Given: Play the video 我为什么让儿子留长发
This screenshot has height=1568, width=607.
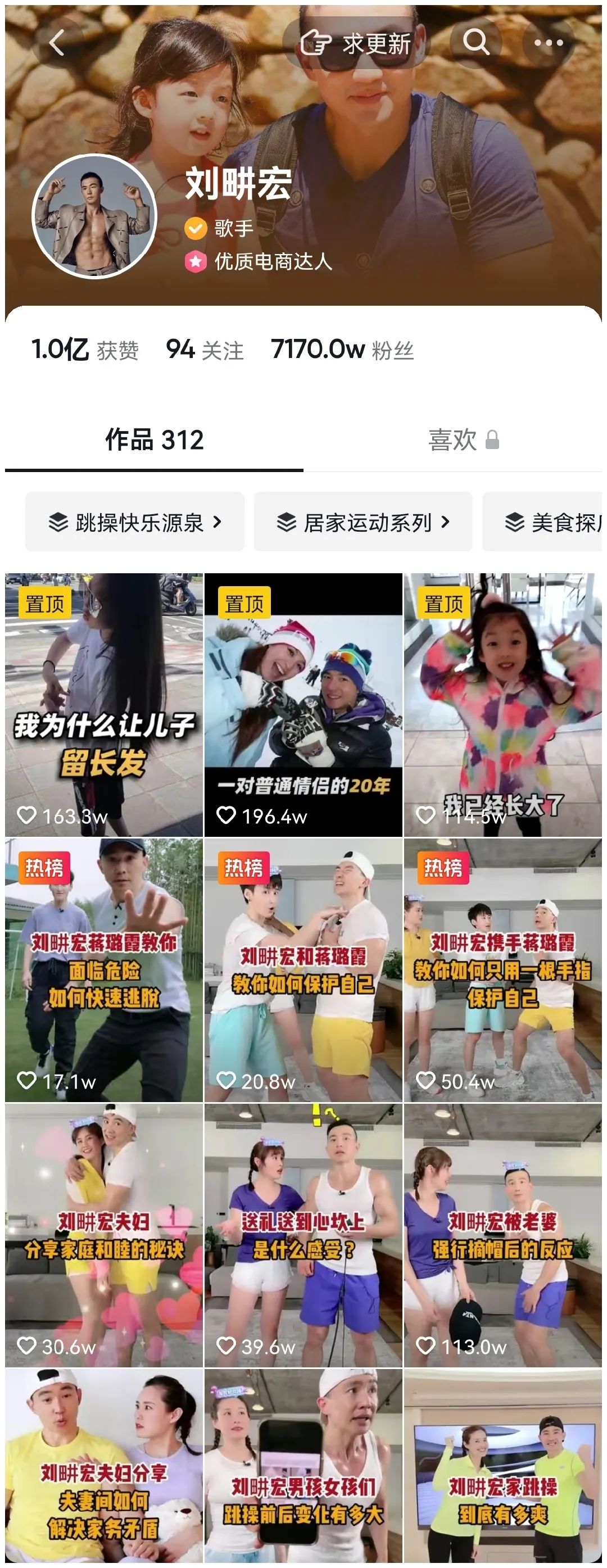Looking at the screenshot, I should (104, 705).
